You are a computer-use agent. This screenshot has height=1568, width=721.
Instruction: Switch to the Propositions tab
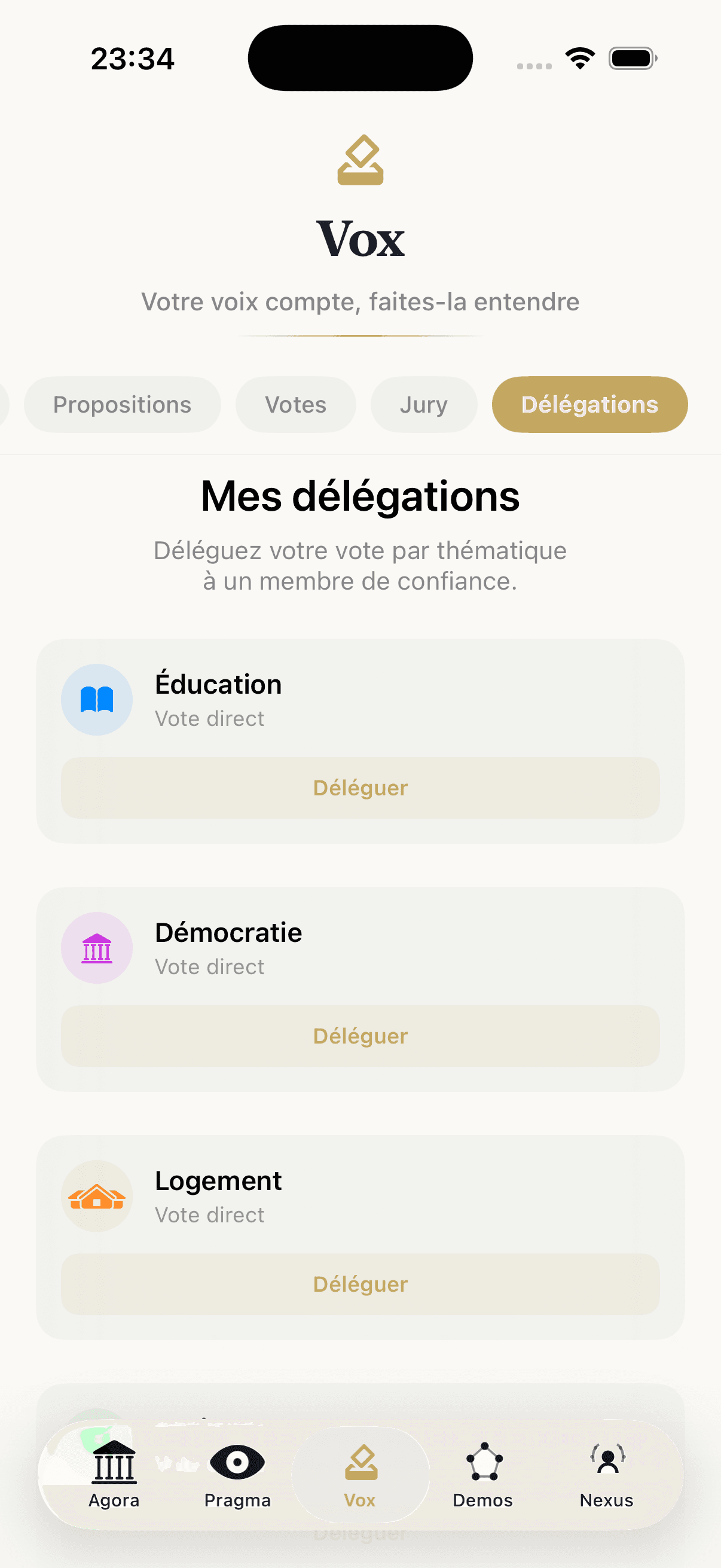(122, 404)
